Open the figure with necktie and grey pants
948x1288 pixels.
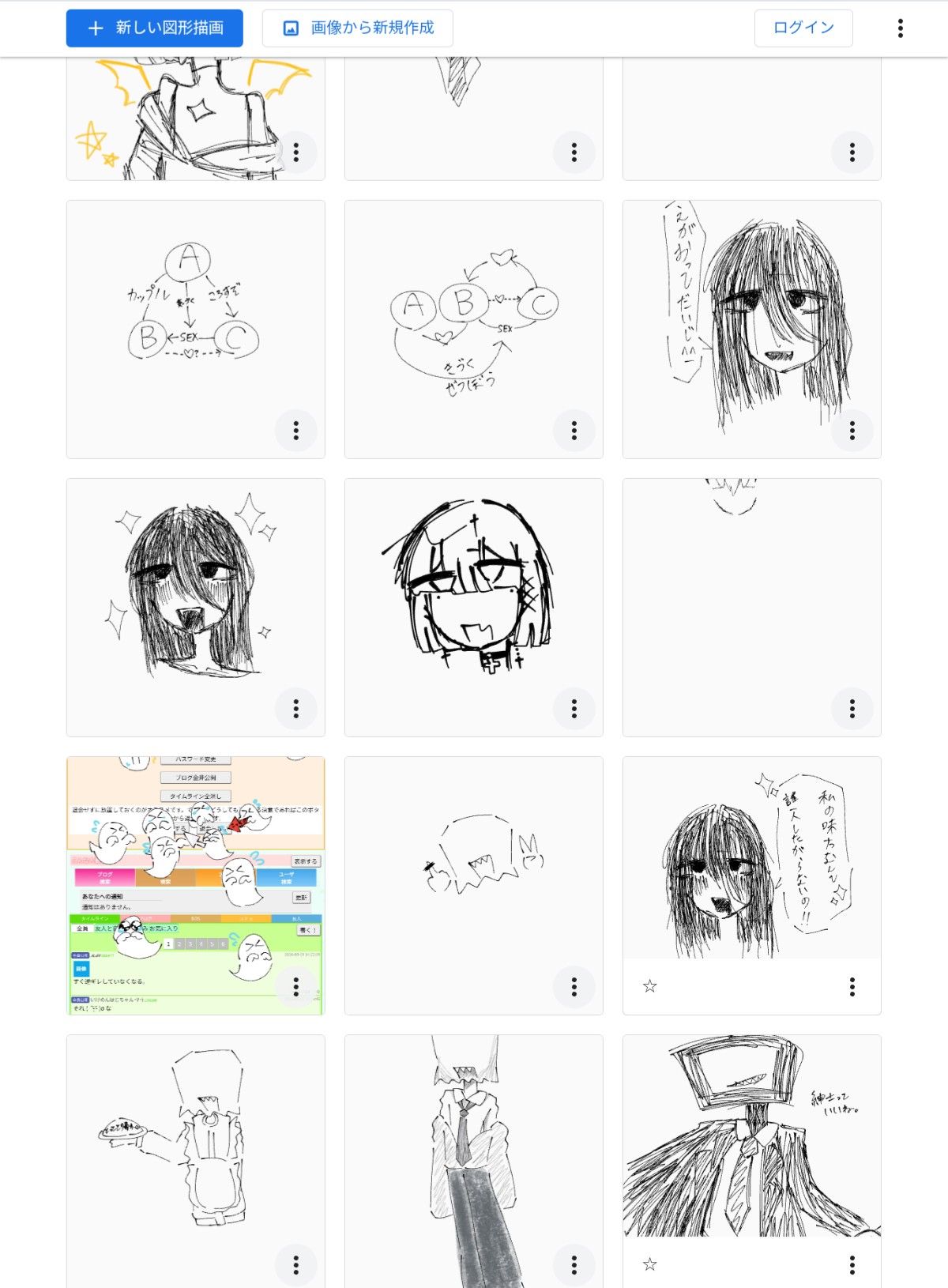tap(473, 1146)
